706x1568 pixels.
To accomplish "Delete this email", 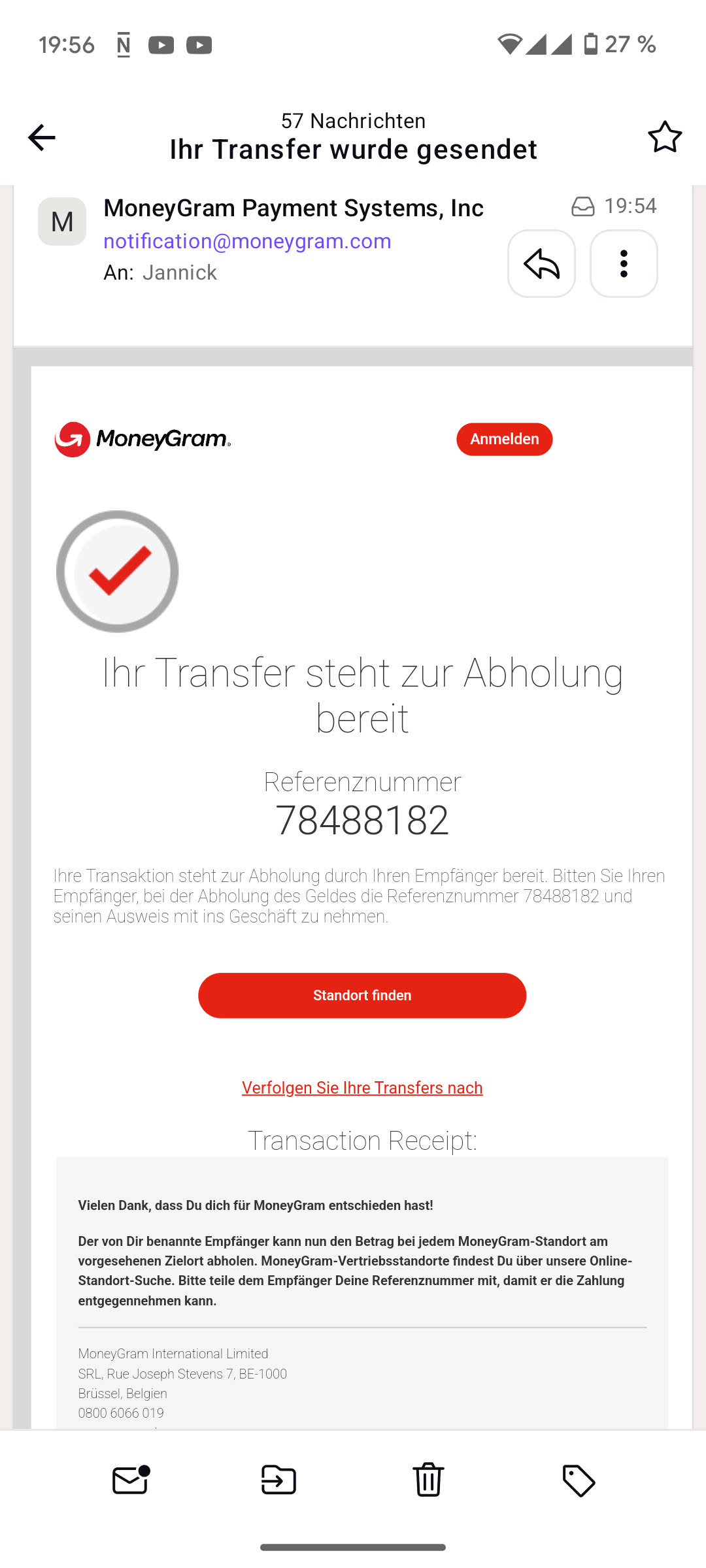I will pyautogui.click(x=428, y=1480).
